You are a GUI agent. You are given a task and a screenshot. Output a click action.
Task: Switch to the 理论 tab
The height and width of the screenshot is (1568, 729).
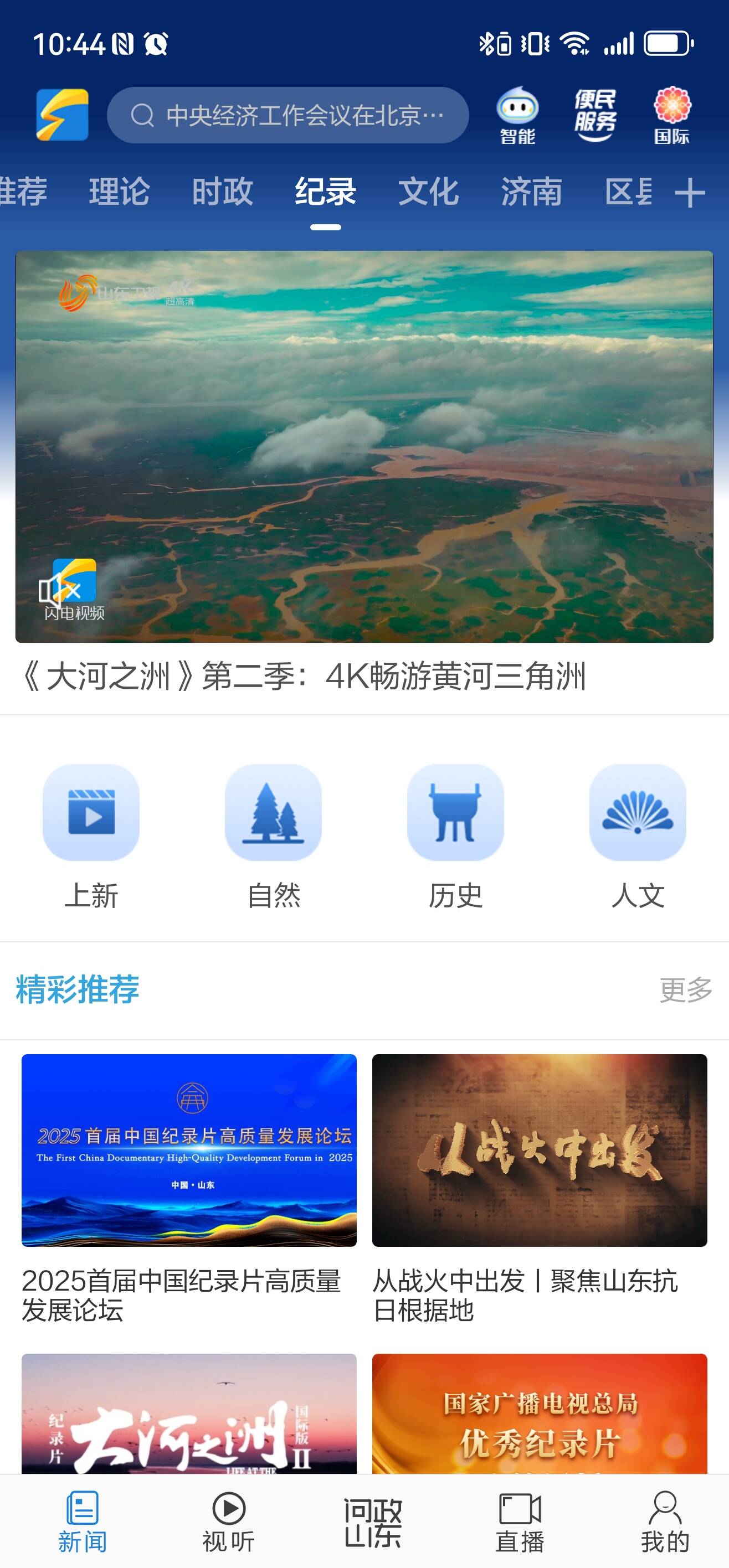119,192
